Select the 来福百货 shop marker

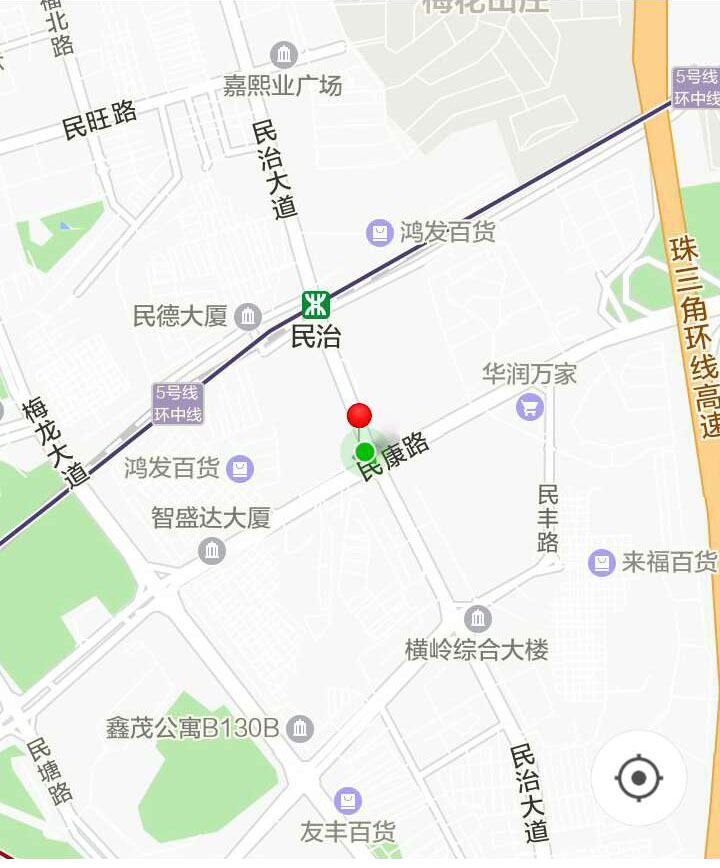tap(601, 562)
